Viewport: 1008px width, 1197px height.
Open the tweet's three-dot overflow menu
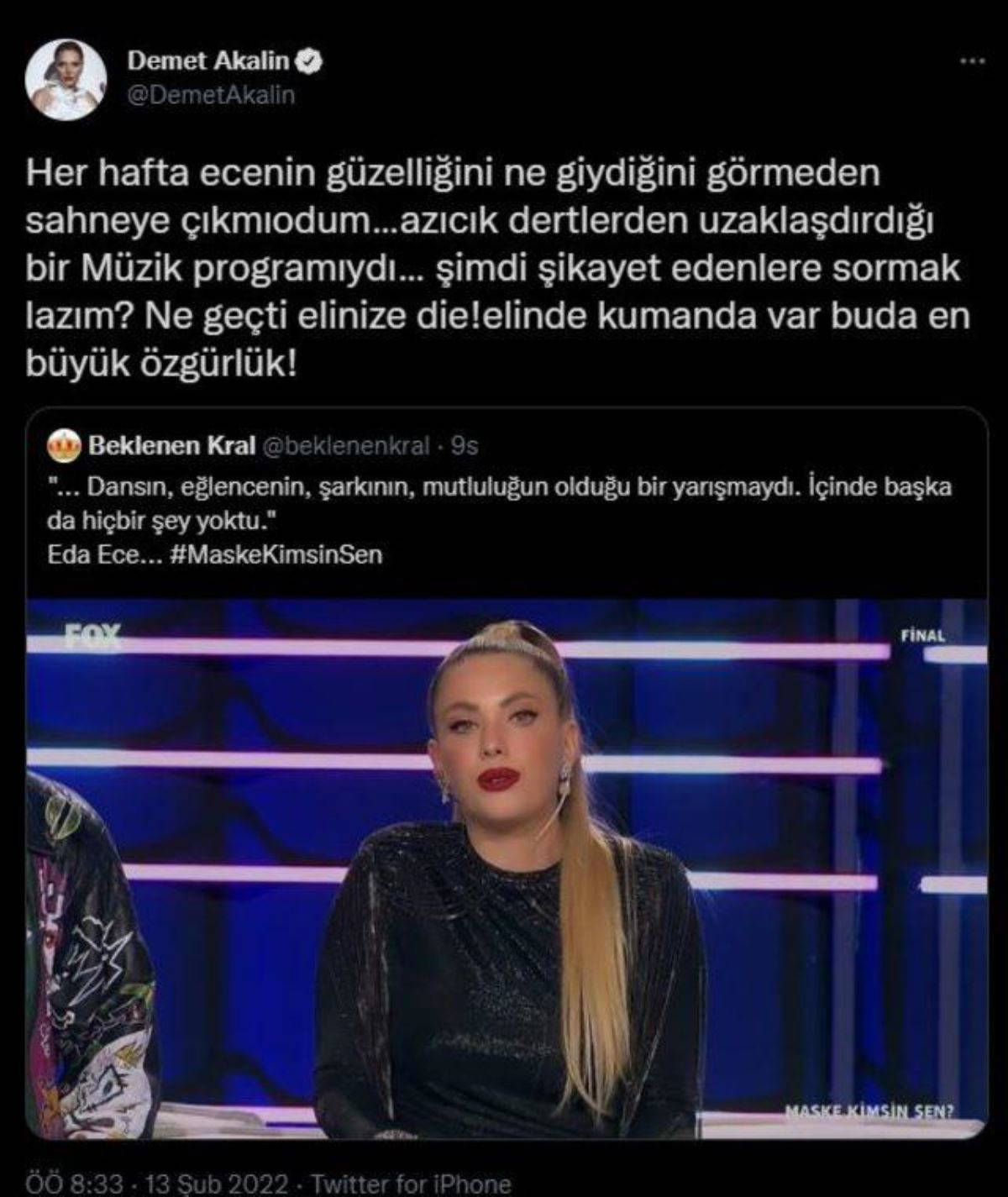pyautogui.click(x=972, y=61)
